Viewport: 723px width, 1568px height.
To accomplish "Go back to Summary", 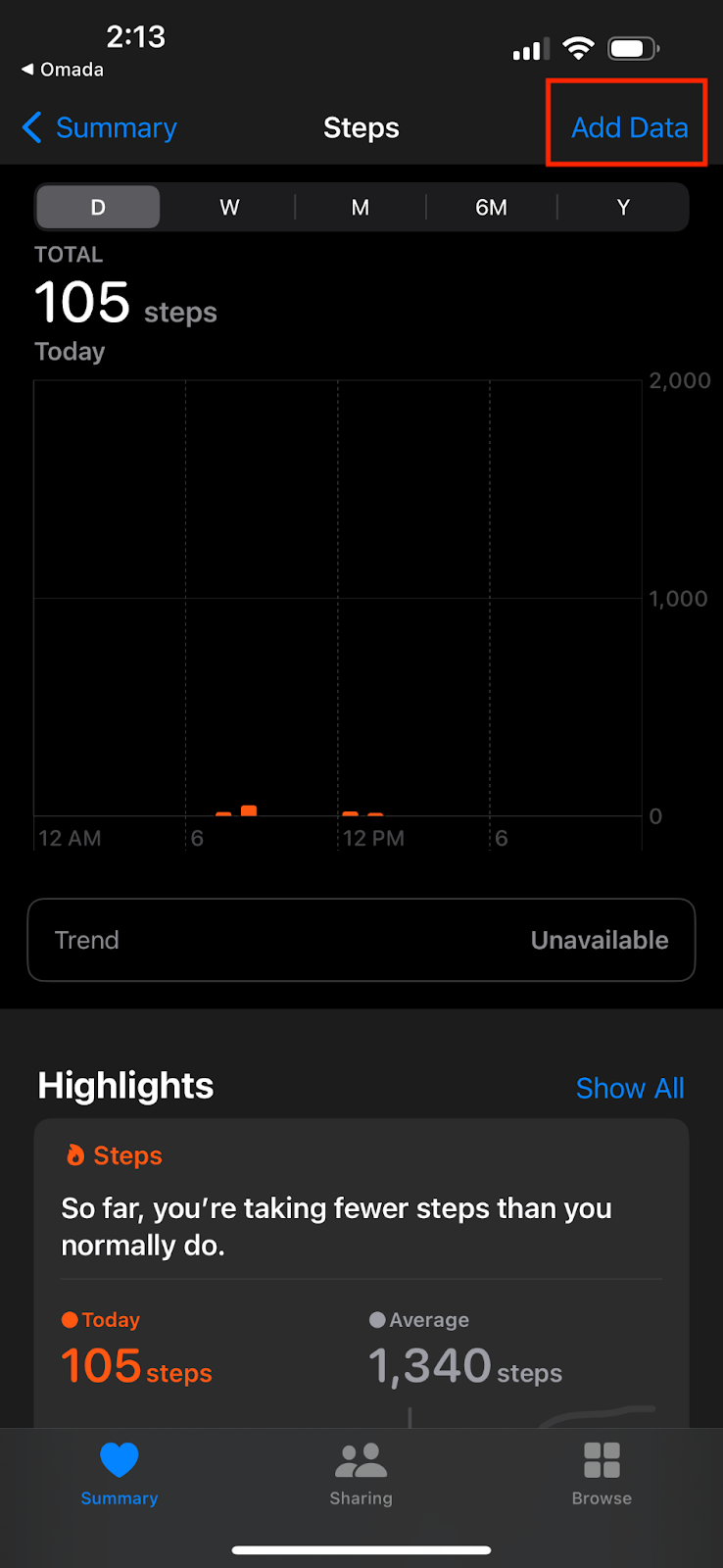I will click(x=100, y=127).
